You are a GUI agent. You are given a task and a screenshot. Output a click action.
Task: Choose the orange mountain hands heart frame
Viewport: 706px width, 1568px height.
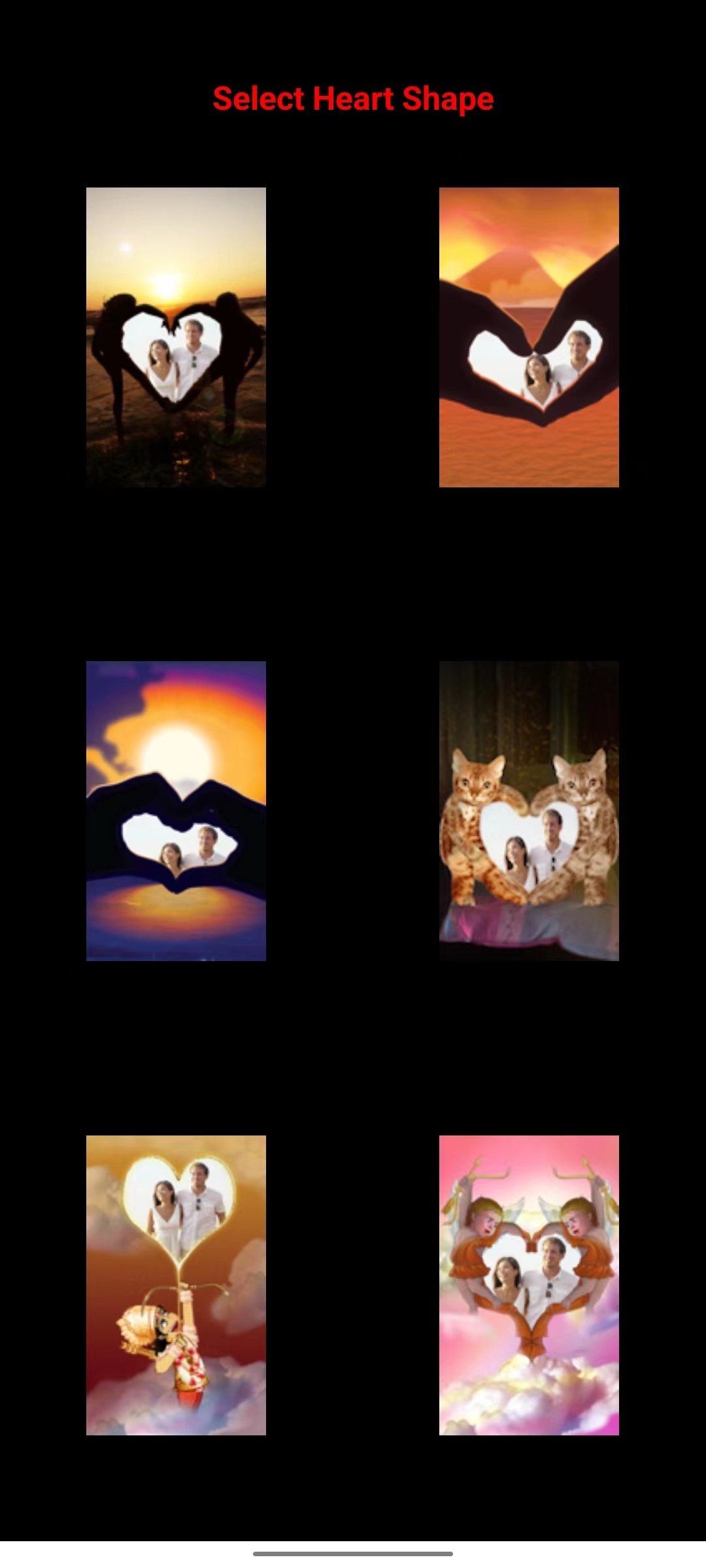coord(529,337)
